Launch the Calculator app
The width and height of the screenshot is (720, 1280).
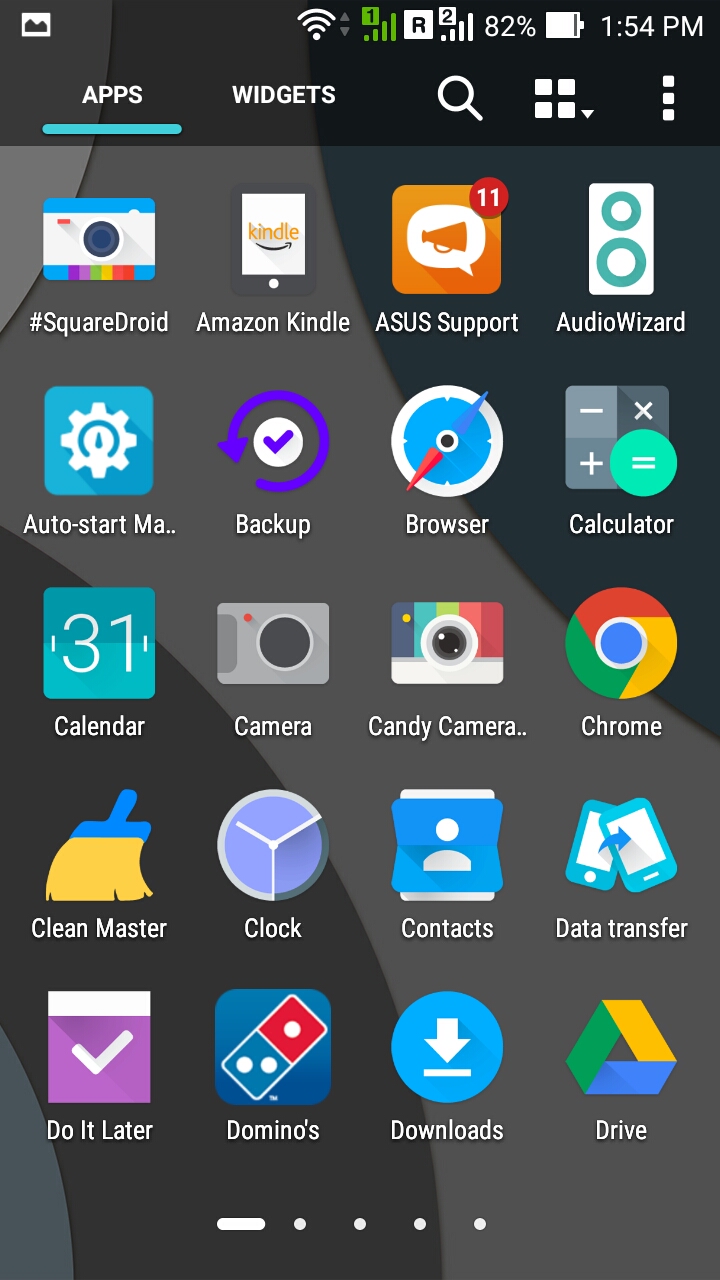tap(621, 440)
